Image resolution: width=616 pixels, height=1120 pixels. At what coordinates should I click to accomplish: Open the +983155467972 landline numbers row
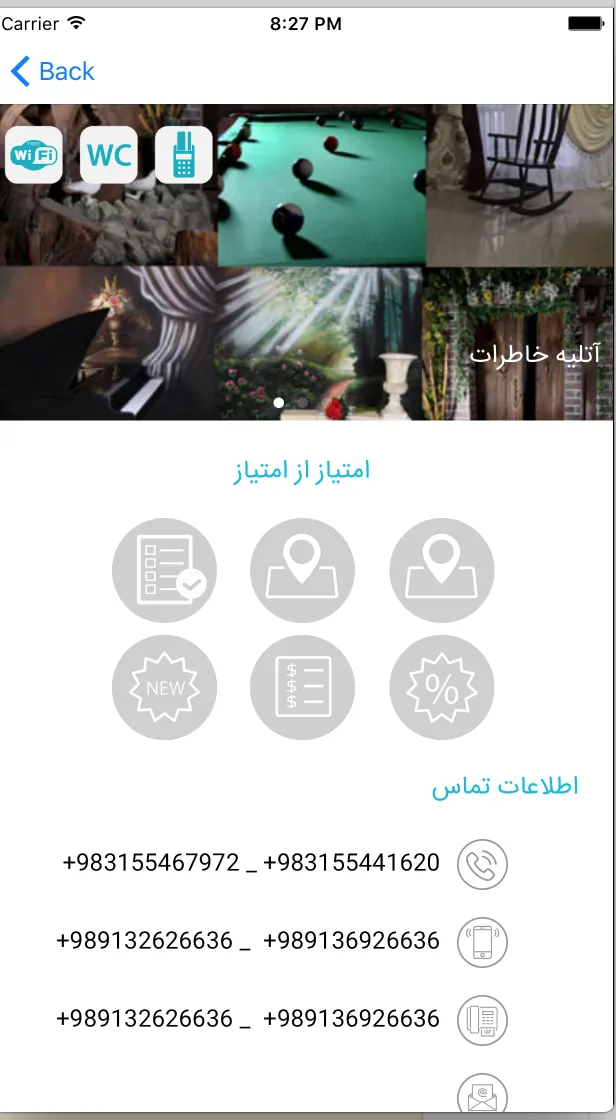[x=251, y=862]
